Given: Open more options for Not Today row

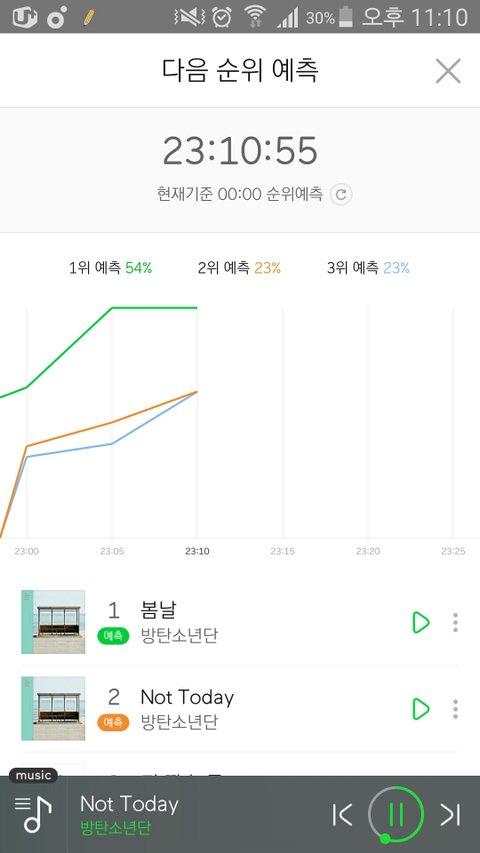Looking at the screenshot, I should (x=456, y=709).
